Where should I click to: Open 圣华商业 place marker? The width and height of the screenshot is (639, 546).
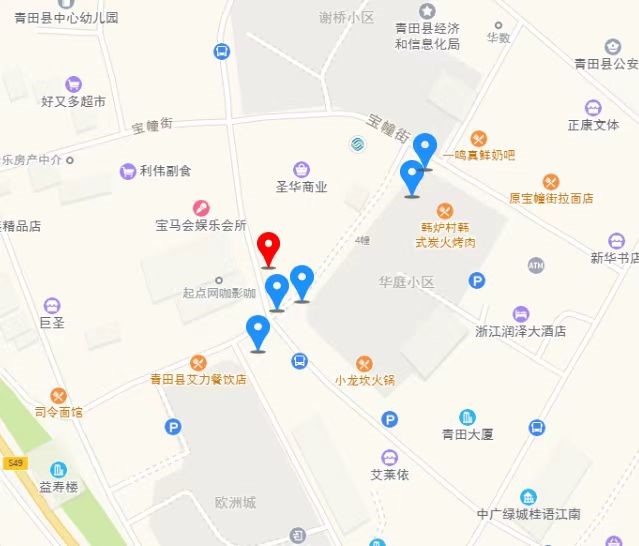click(302, 170)
